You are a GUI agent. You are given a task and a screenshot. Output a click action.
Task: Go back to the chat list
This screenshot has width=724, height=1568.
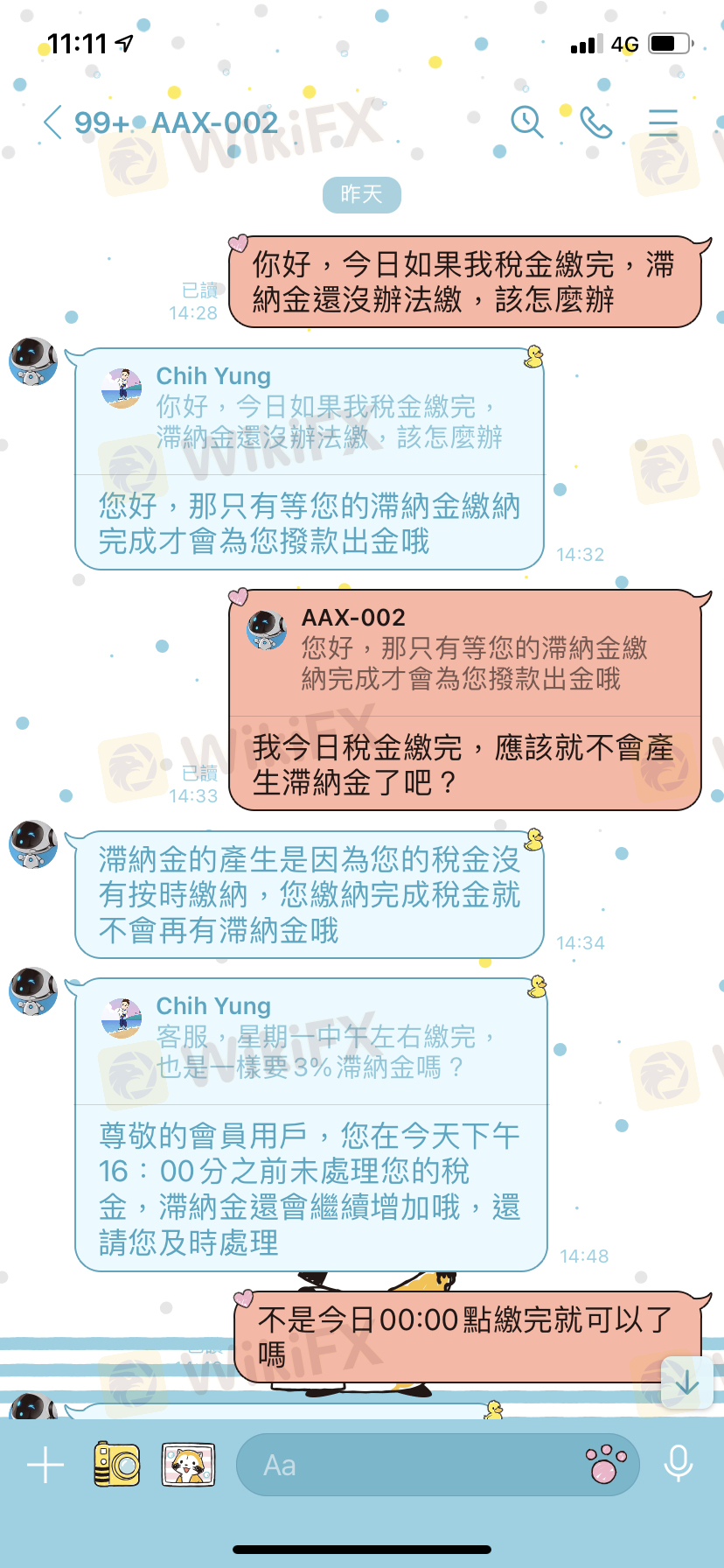[x=52, y=122]
